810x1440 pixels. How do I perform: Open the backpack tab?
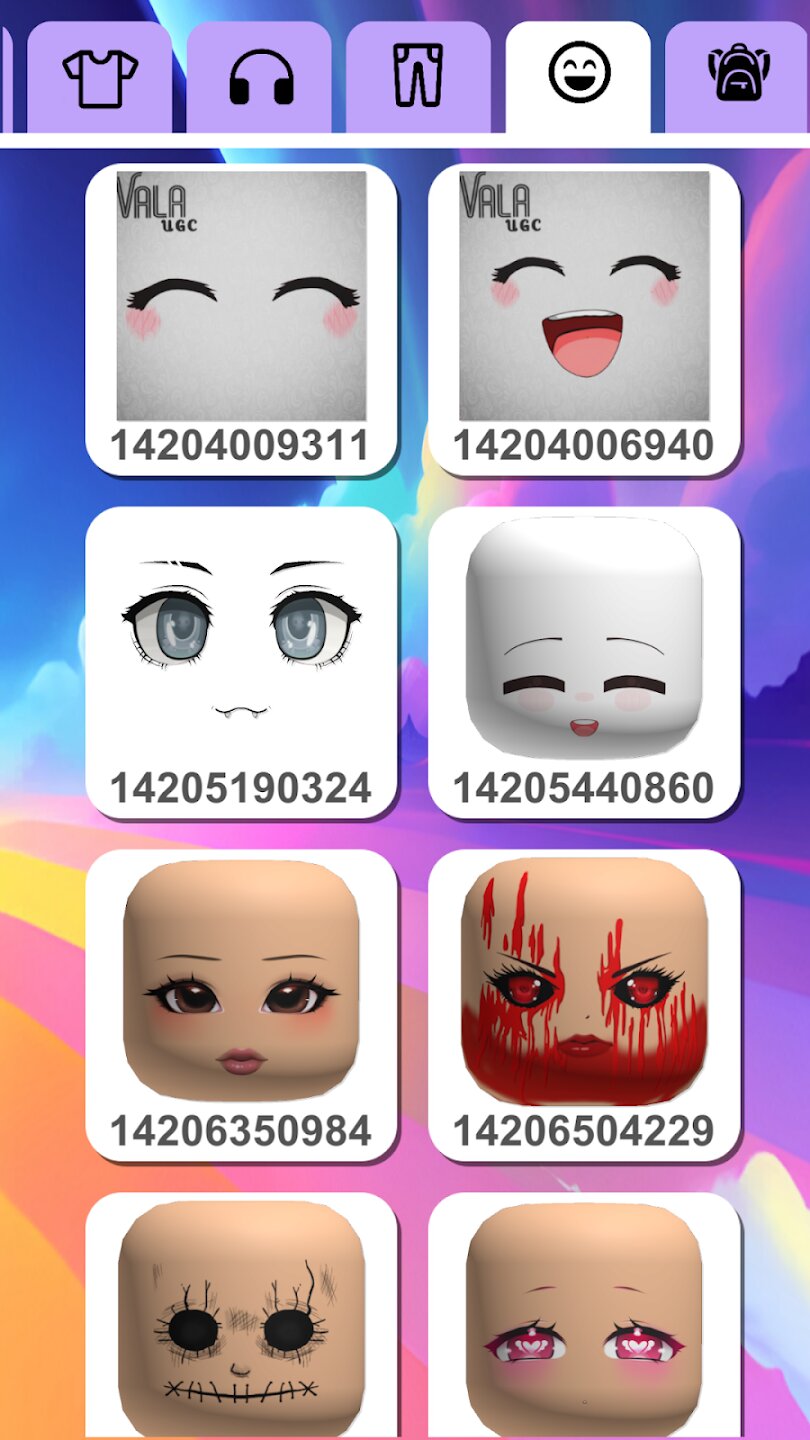[x=737, y=77]
